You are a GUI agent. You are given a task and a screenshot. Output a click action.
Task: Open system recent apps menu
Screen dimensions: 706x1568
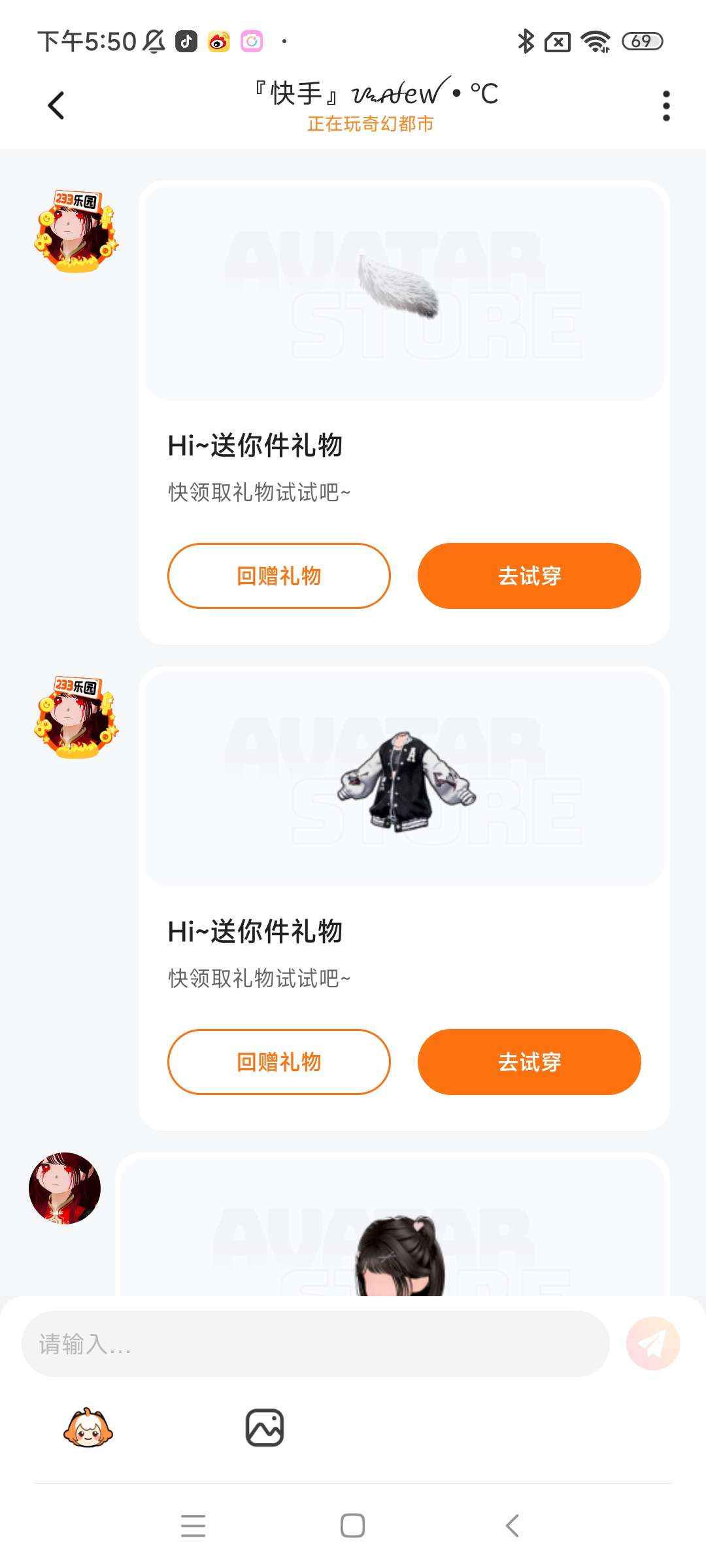(193, 1526)
